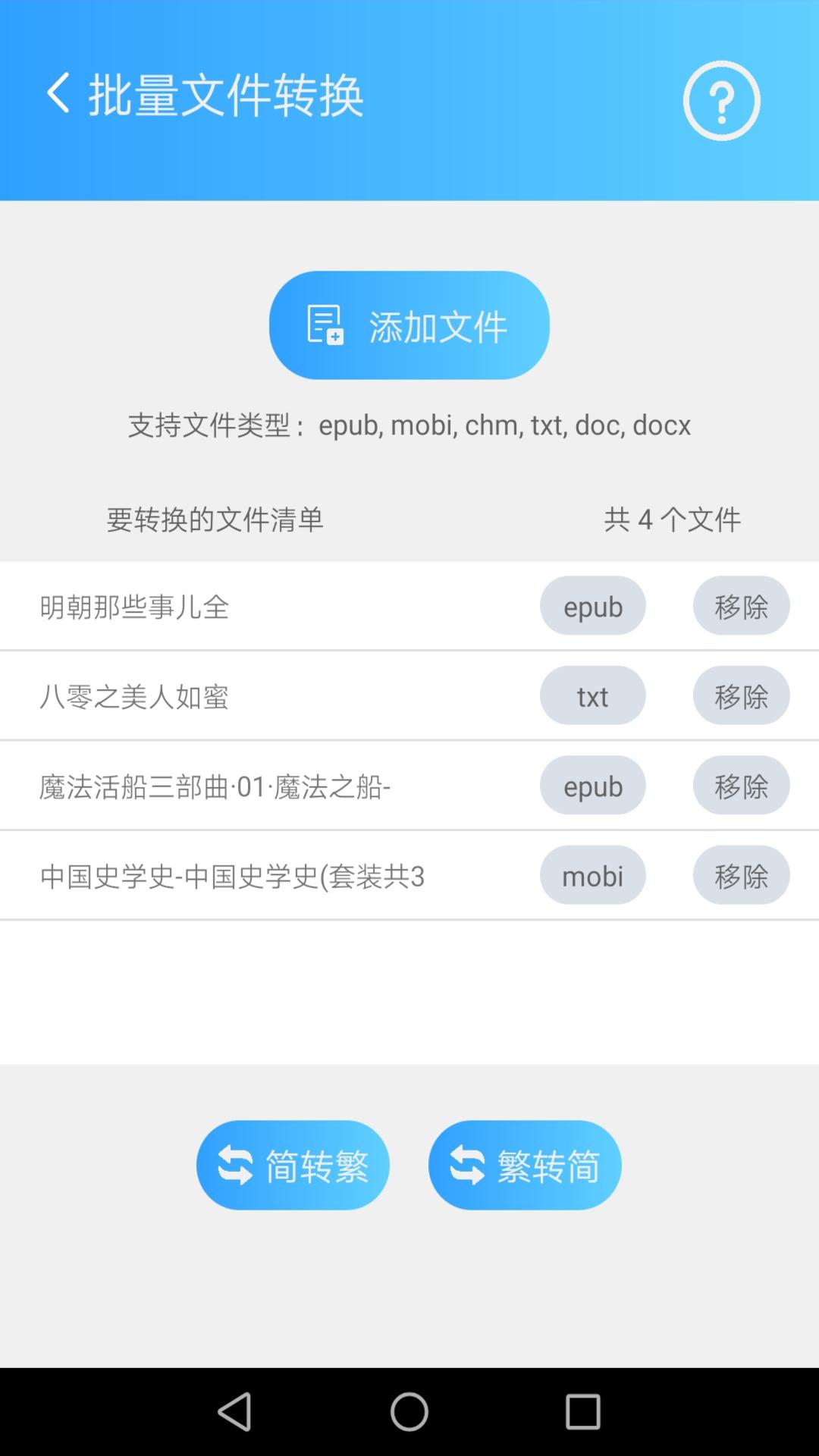Click the 共 4 个文件 counter label
819x1456 pixels.
671,519
